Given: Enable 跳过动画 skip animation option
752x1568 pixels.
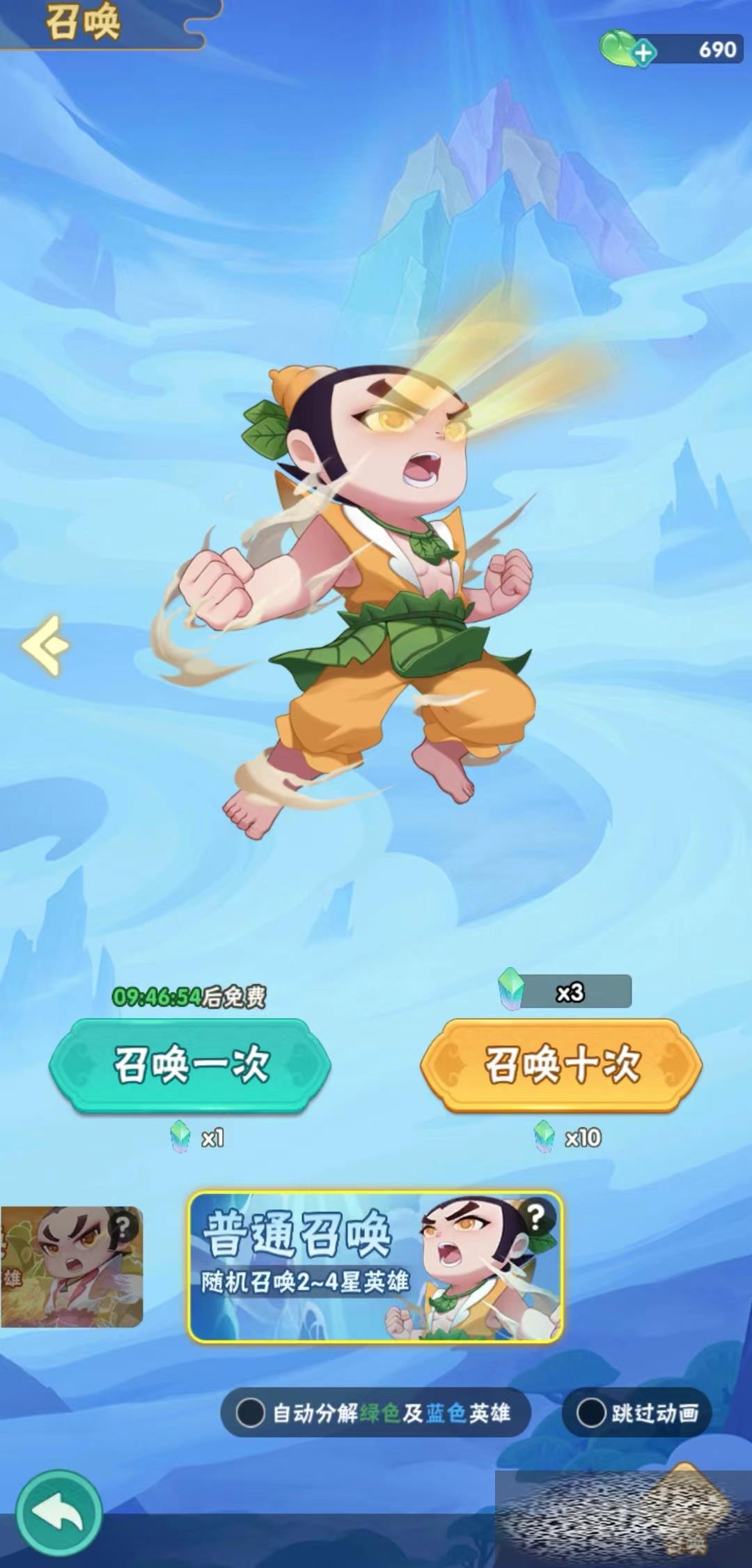Looking at the screenshot, I should pos(591,1413).
